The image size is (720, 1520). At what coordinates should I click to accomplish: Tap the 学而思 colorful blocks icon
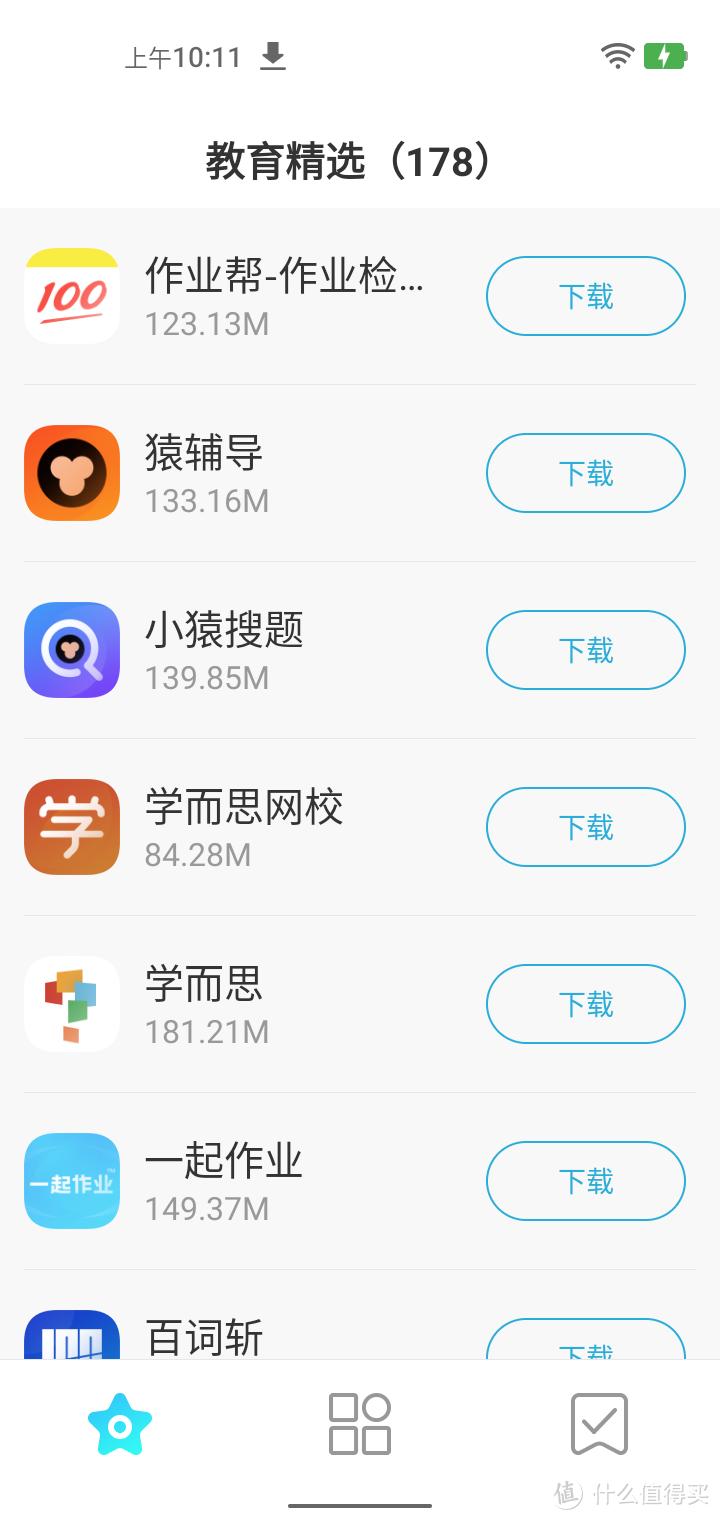[71, 1004]
